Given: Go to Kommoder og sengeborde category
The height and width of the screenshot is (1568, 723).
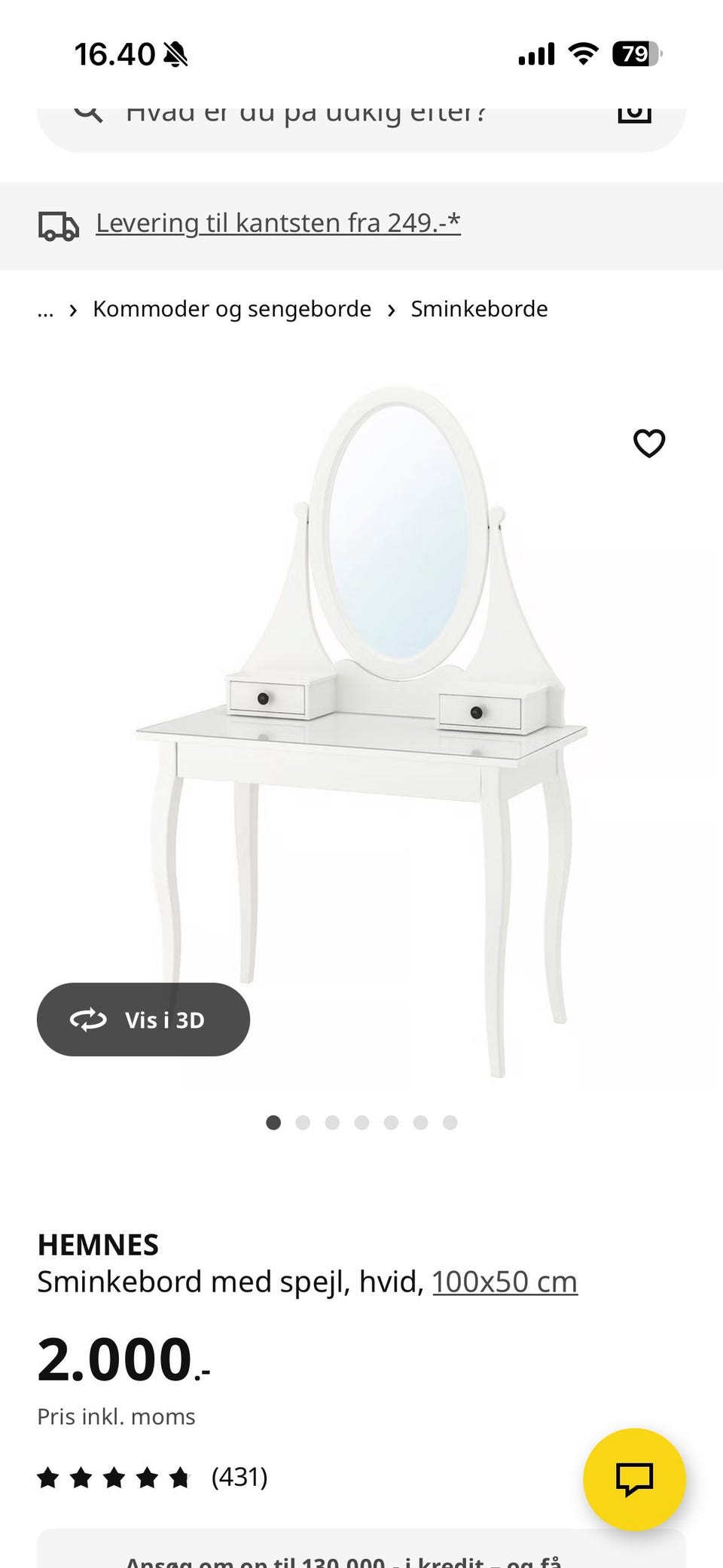Looking at the screenshot, I should [x=232, y=309].
